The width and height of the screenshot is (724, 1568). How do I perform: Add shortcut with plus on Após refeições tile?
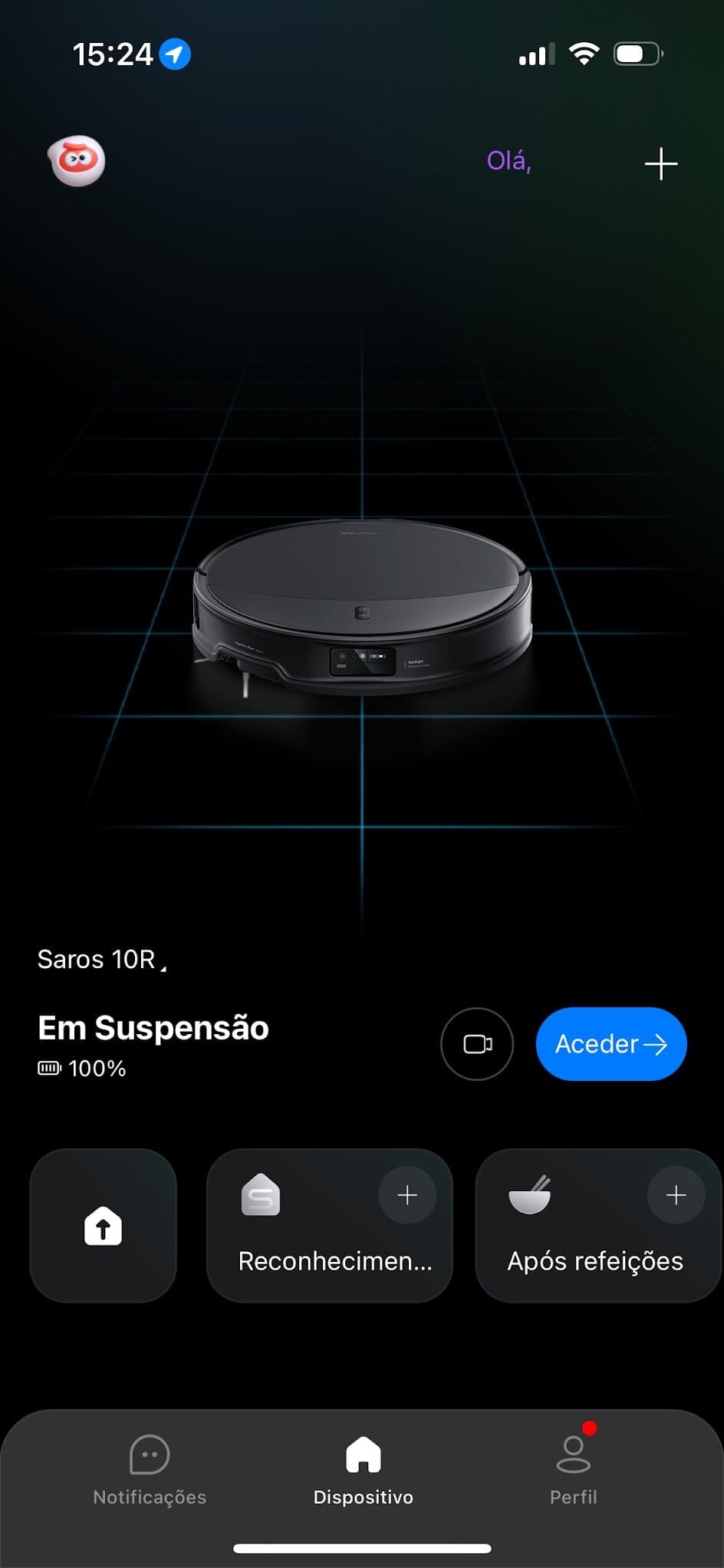(x=676, y=1194)
